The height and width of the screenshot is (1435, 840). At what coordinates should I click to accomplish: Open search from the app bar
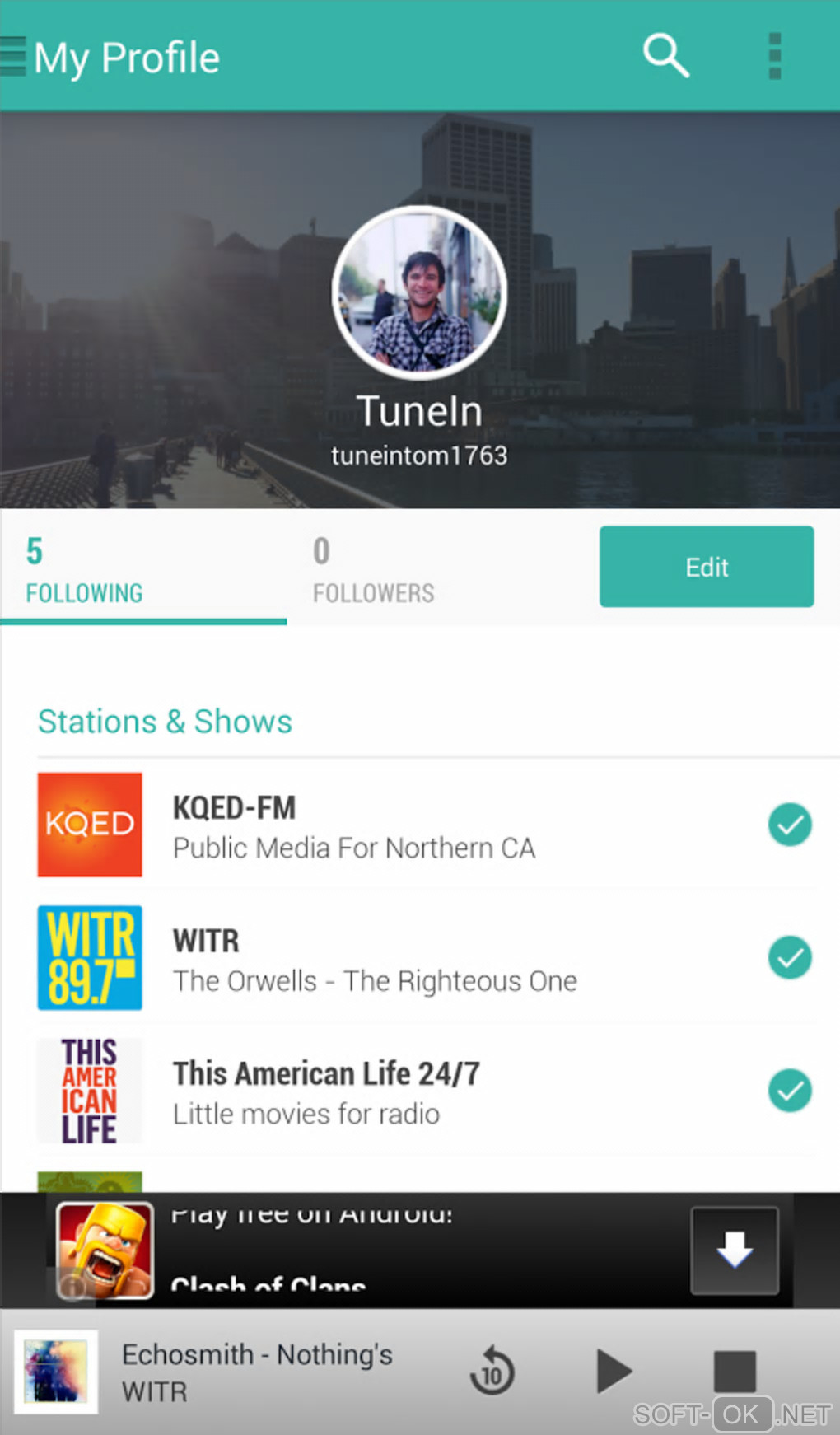click(665, 56)
